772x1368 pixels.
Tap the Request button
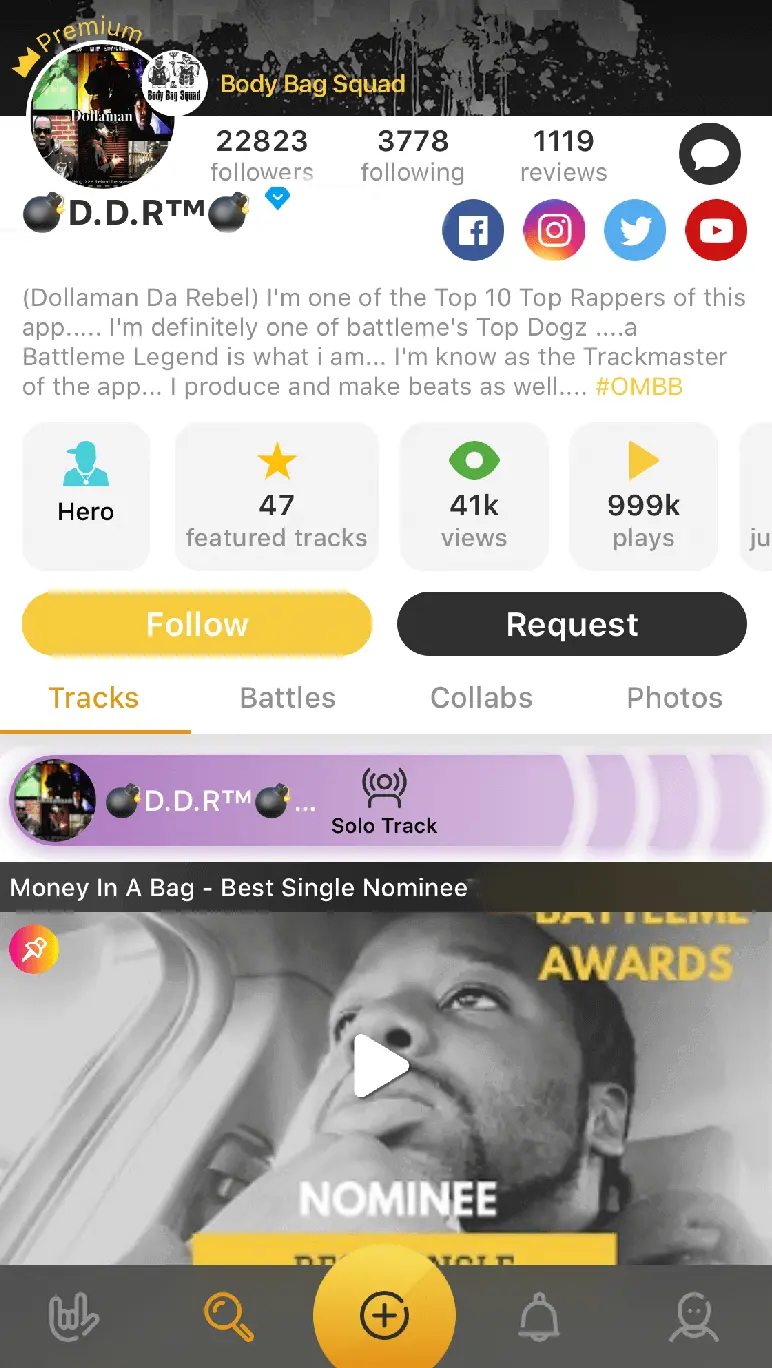pos(572,624)
